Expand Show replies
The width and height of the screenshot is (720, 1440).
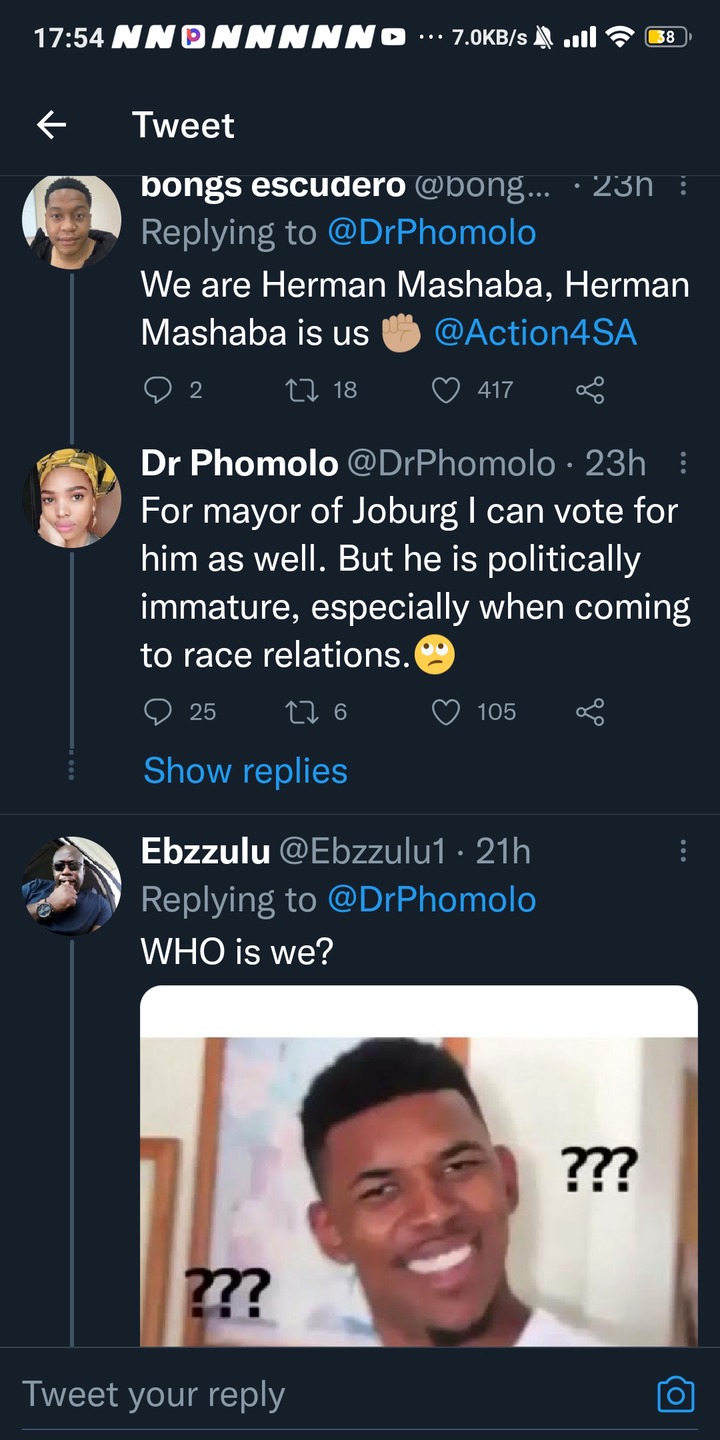pyautogui.click(x=245, y=771)
